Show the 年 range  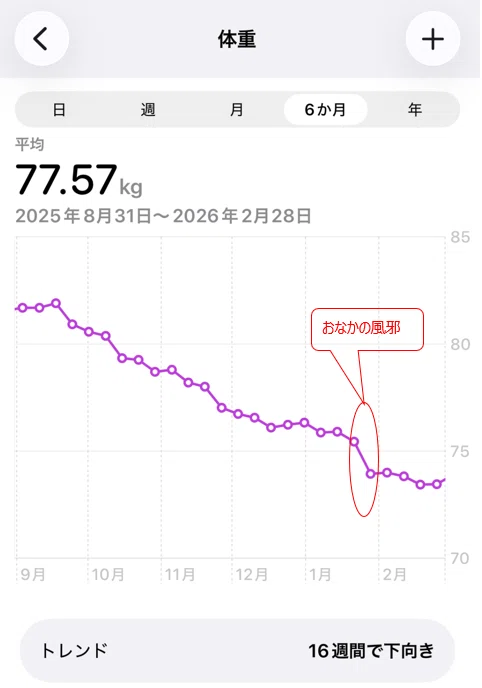tap(414, 109)
